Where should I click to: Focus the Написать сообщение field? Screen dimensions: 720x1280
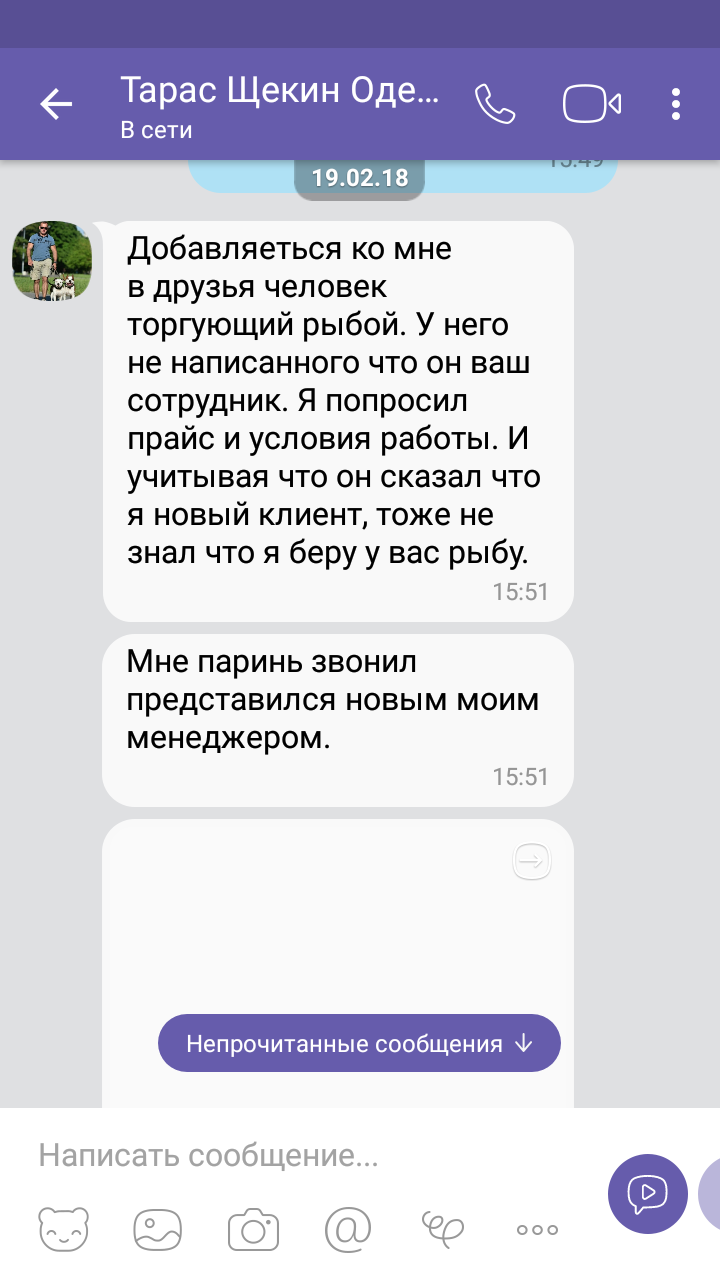pyautogui.click(x=300, y=1156)
